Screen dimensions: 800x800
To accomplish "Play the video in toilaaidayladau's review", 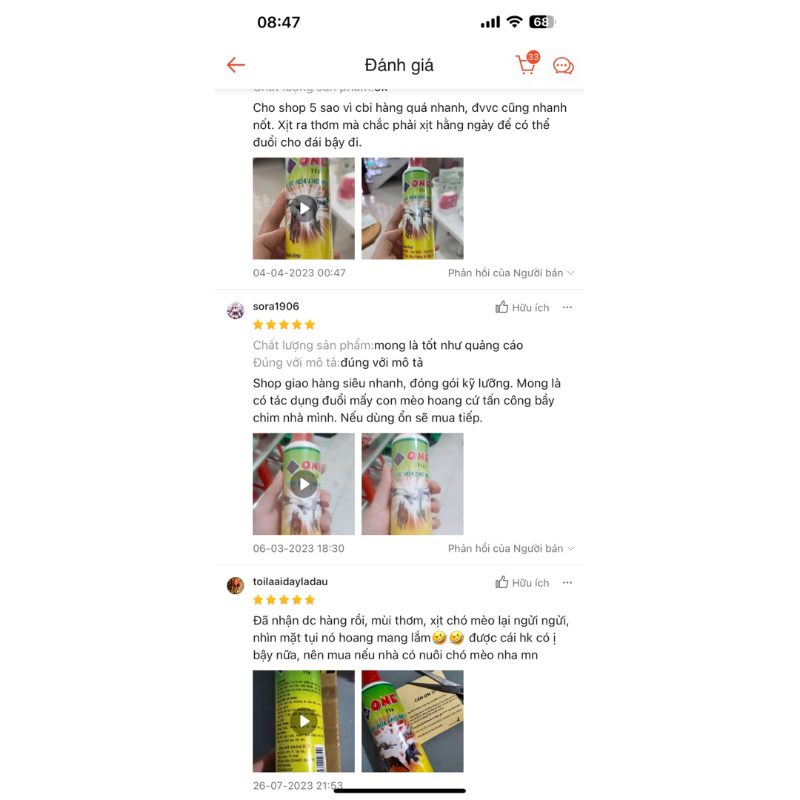I will pos(303,721).
